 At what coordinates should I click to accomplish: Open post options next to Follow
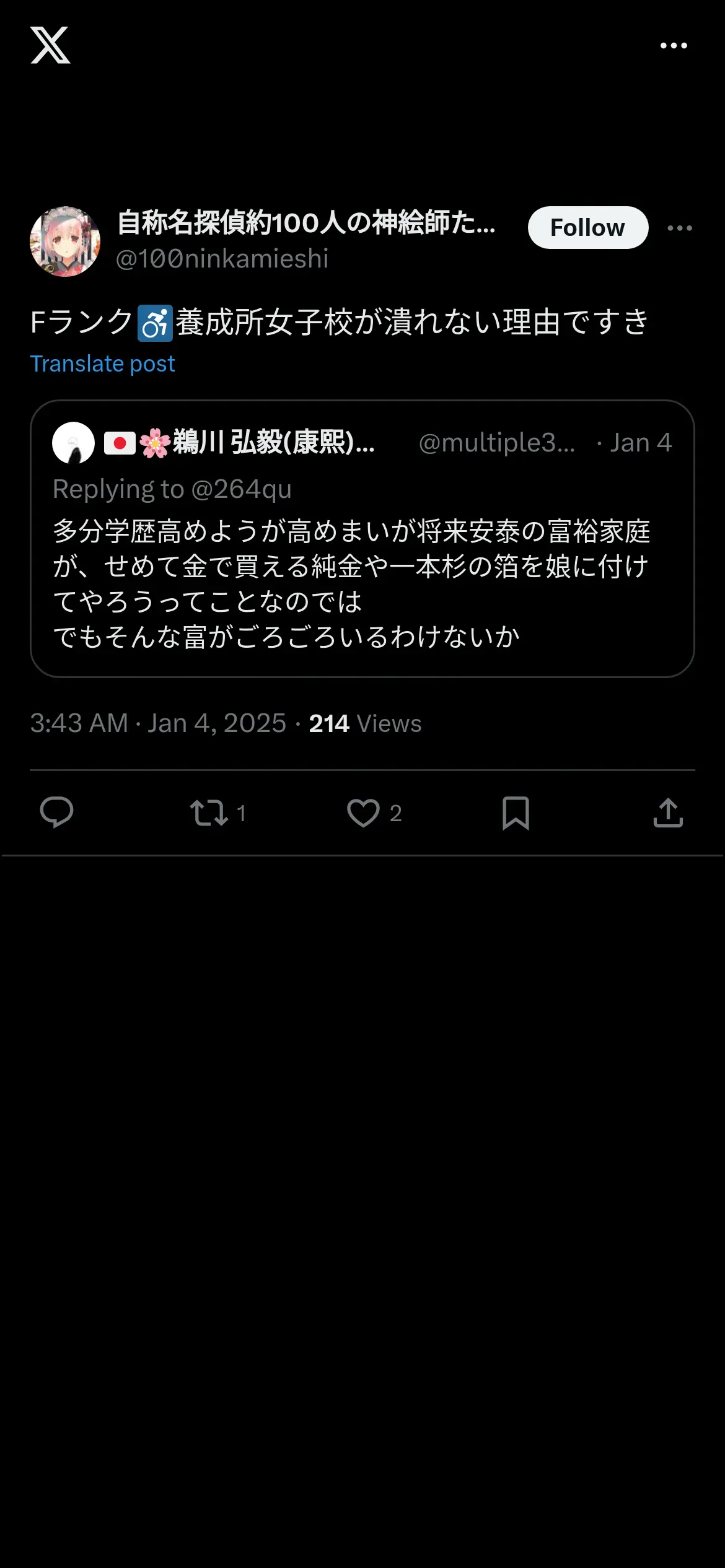[680, 228]
